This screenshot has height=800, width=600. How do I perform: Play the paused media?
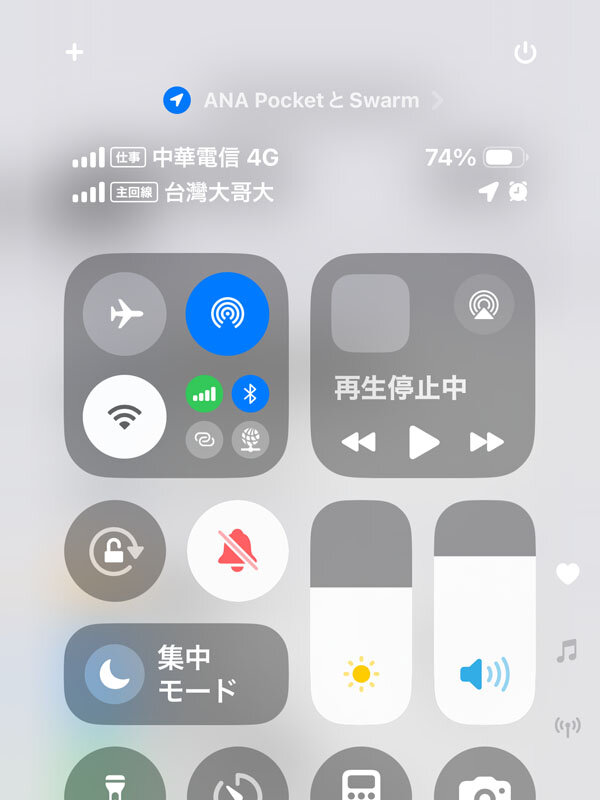[423, 442]
